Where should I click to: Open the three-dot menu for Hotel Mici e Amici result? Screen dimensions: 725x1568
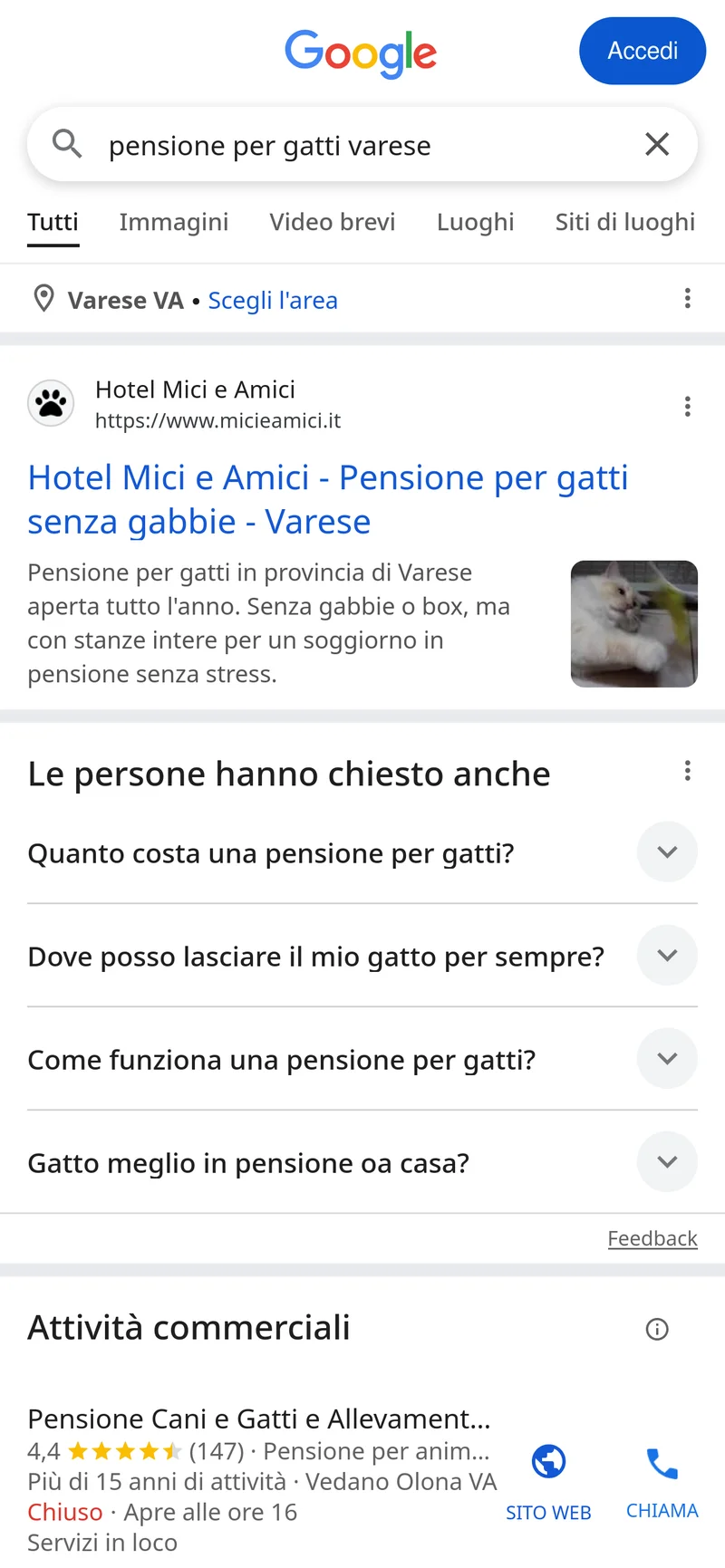pos(688,407)
